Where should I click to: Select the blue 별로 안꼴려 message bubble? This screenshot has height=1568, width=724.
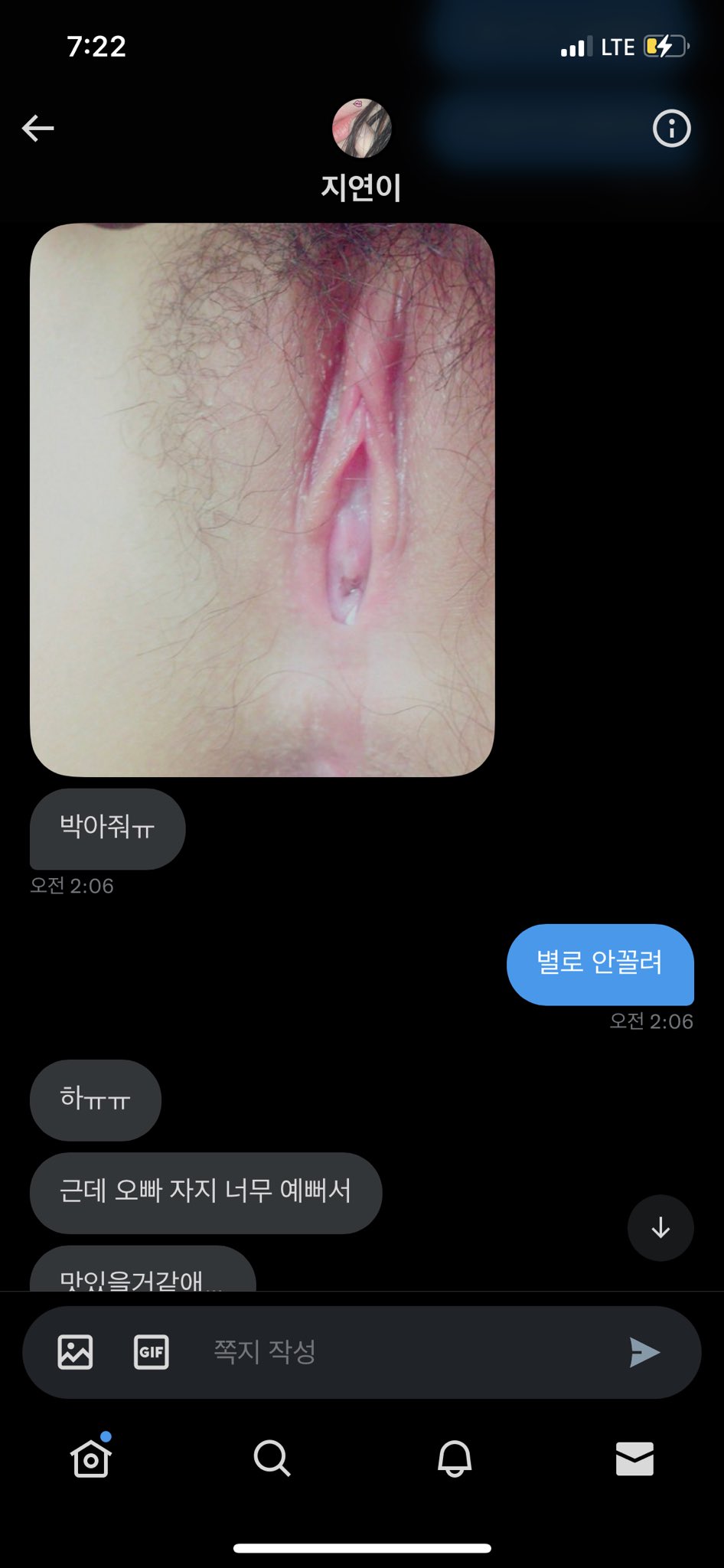[x=602, y=965]
